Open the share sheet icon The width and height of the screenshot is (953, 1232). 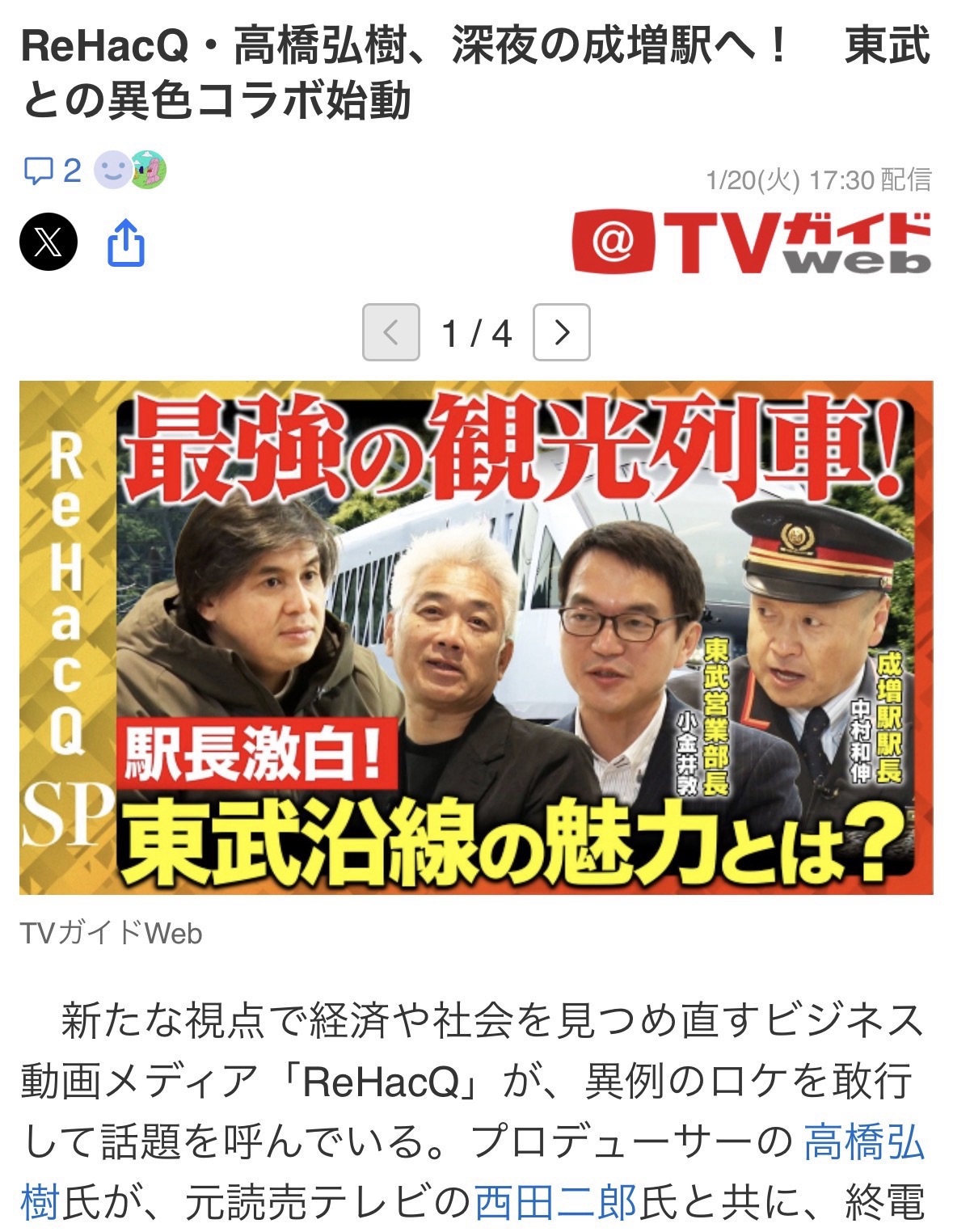(126, 242)
